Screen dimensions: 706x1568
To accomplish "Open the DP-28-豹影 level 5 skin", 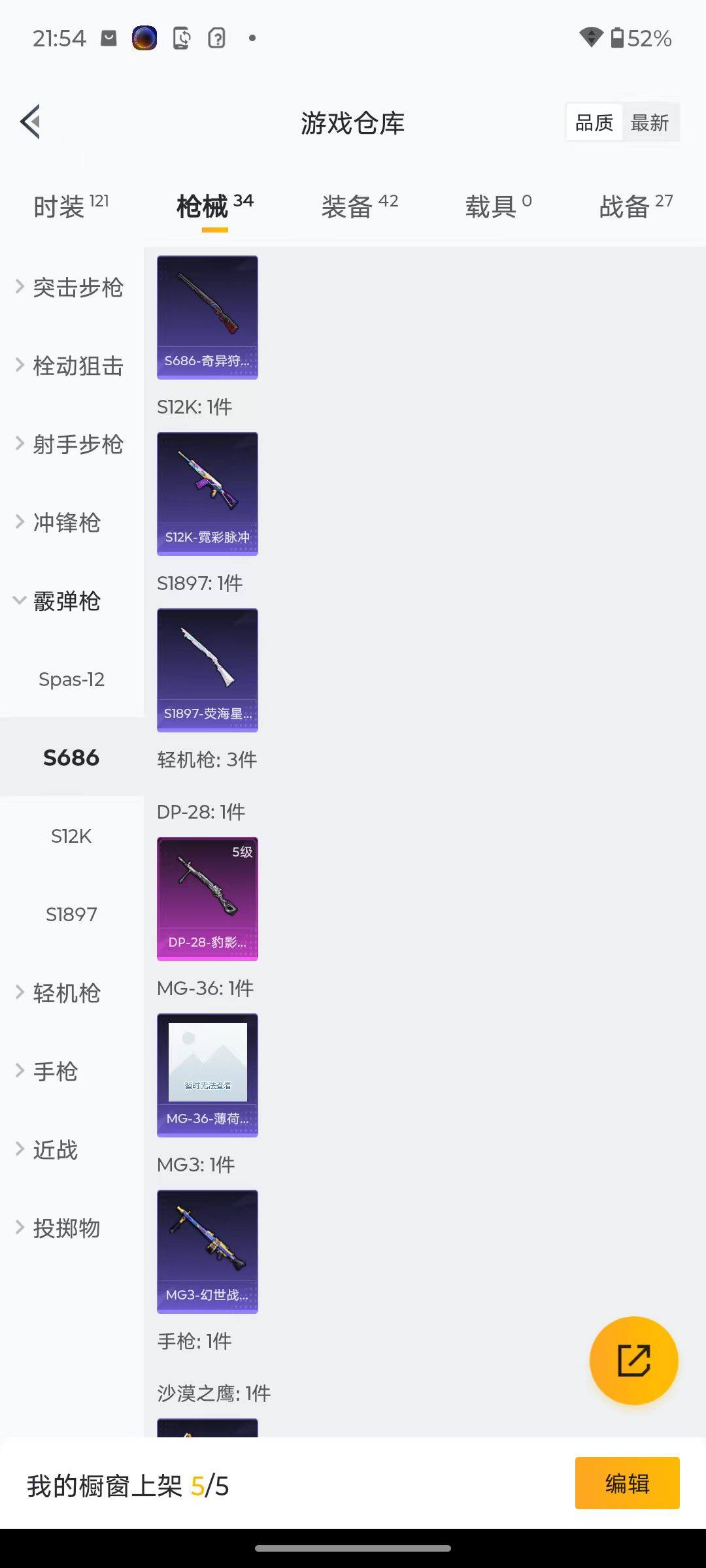I will click(207, 899).
